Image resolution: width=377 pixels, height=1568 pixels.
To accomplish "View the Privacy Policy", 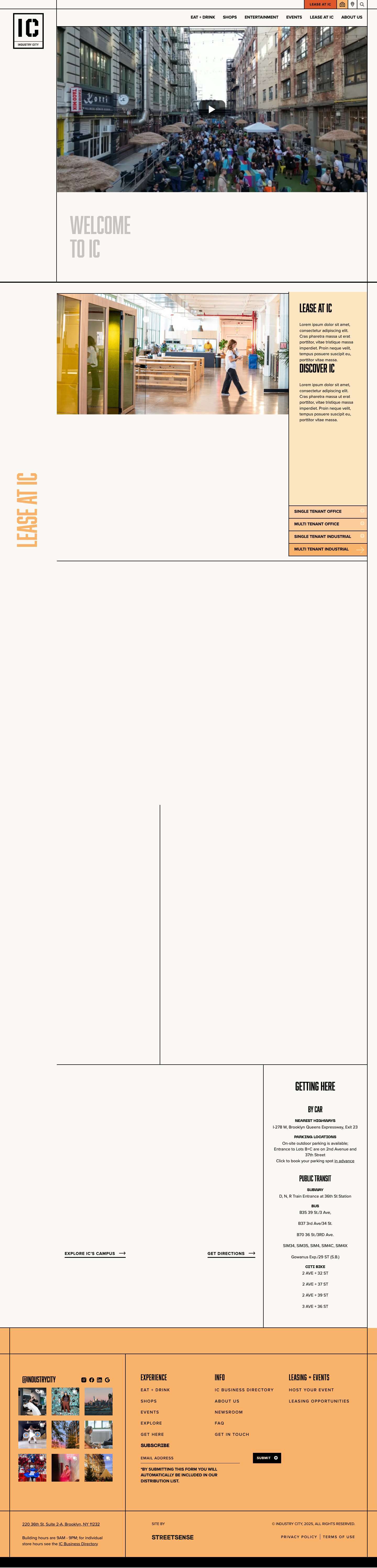I will [298, 1537].
